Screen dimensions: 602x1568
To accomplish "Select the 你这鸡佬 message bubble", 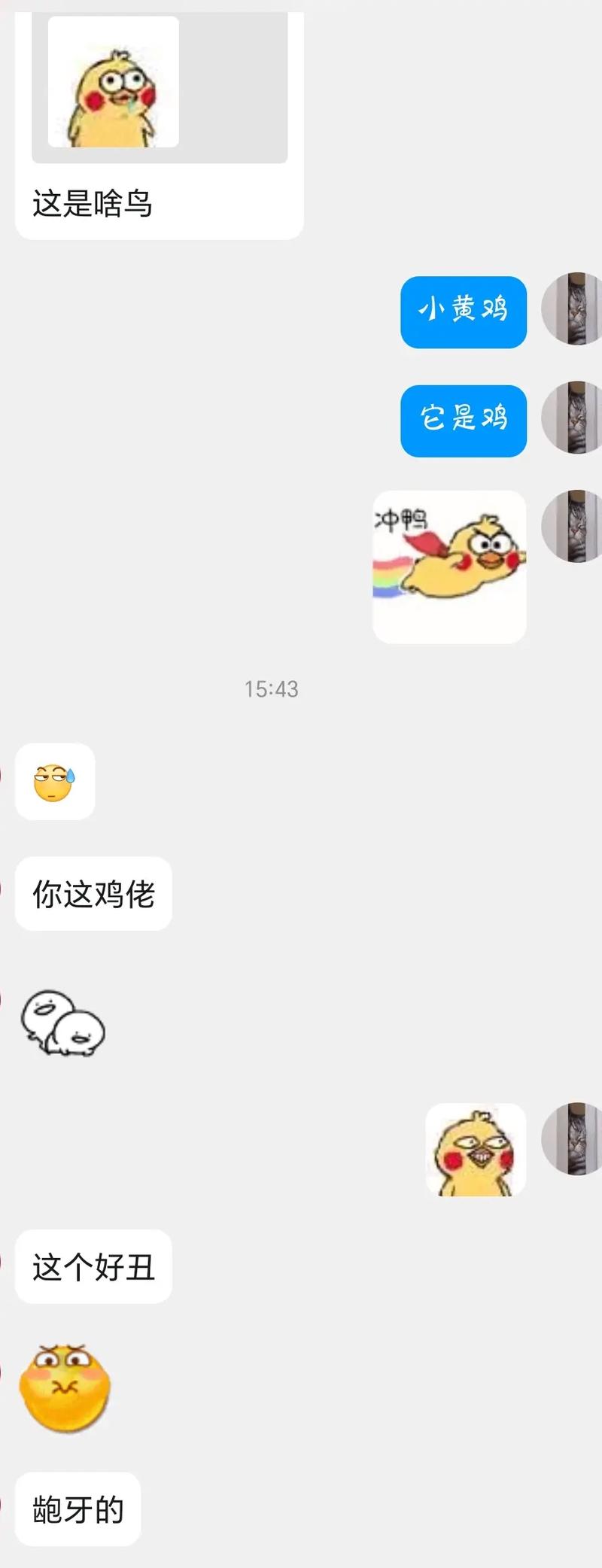I will point(93,895).
